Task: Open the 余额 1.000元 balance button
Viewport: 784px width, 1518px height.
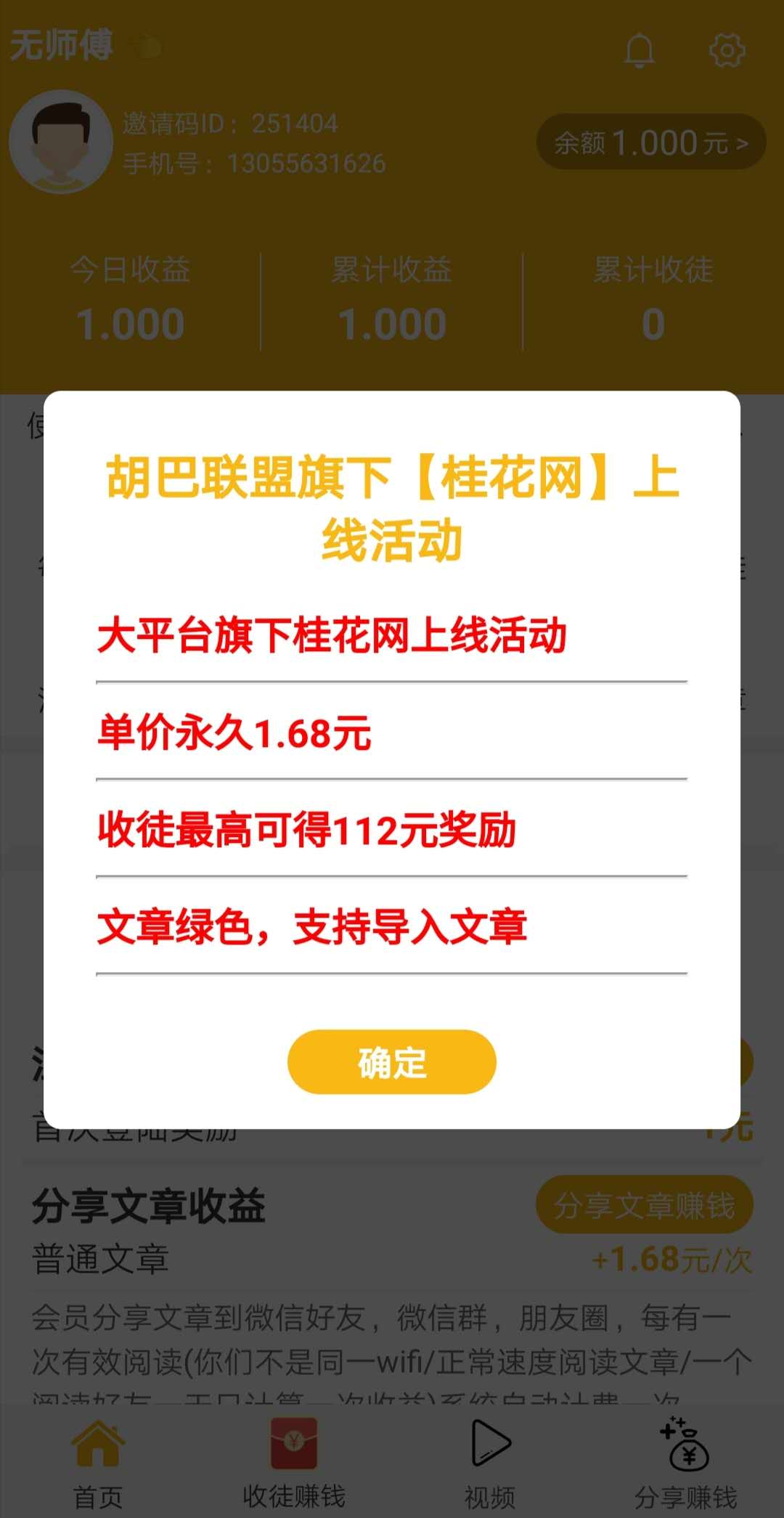Action: 651,142
